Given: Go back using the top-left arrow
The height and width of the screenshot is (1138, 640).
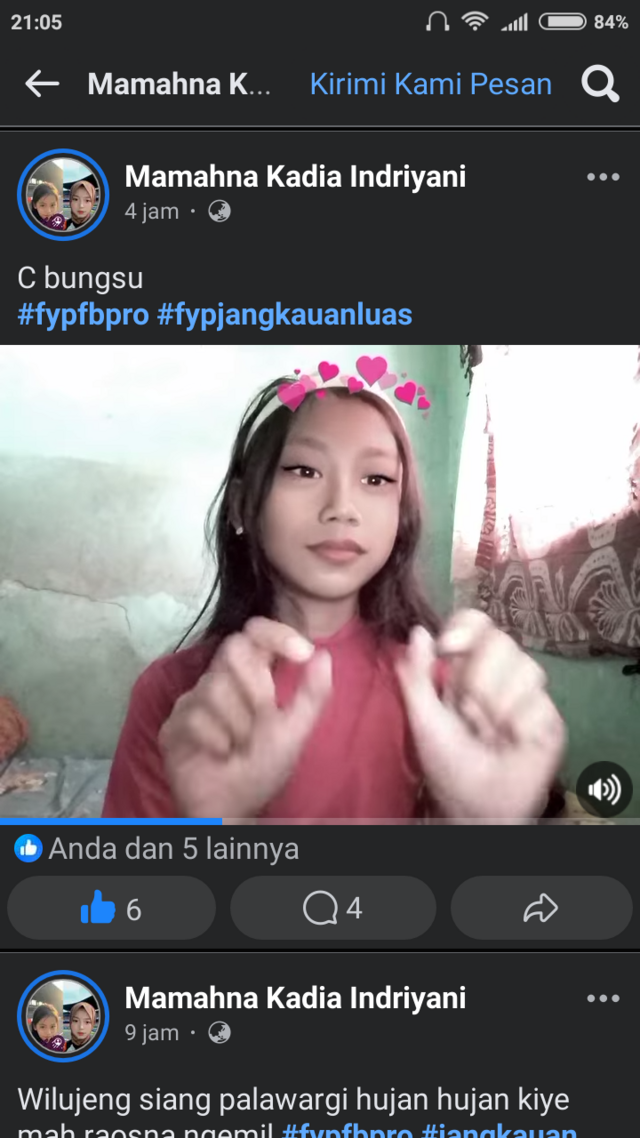Looking at the screenshot, I should [41, 84].
